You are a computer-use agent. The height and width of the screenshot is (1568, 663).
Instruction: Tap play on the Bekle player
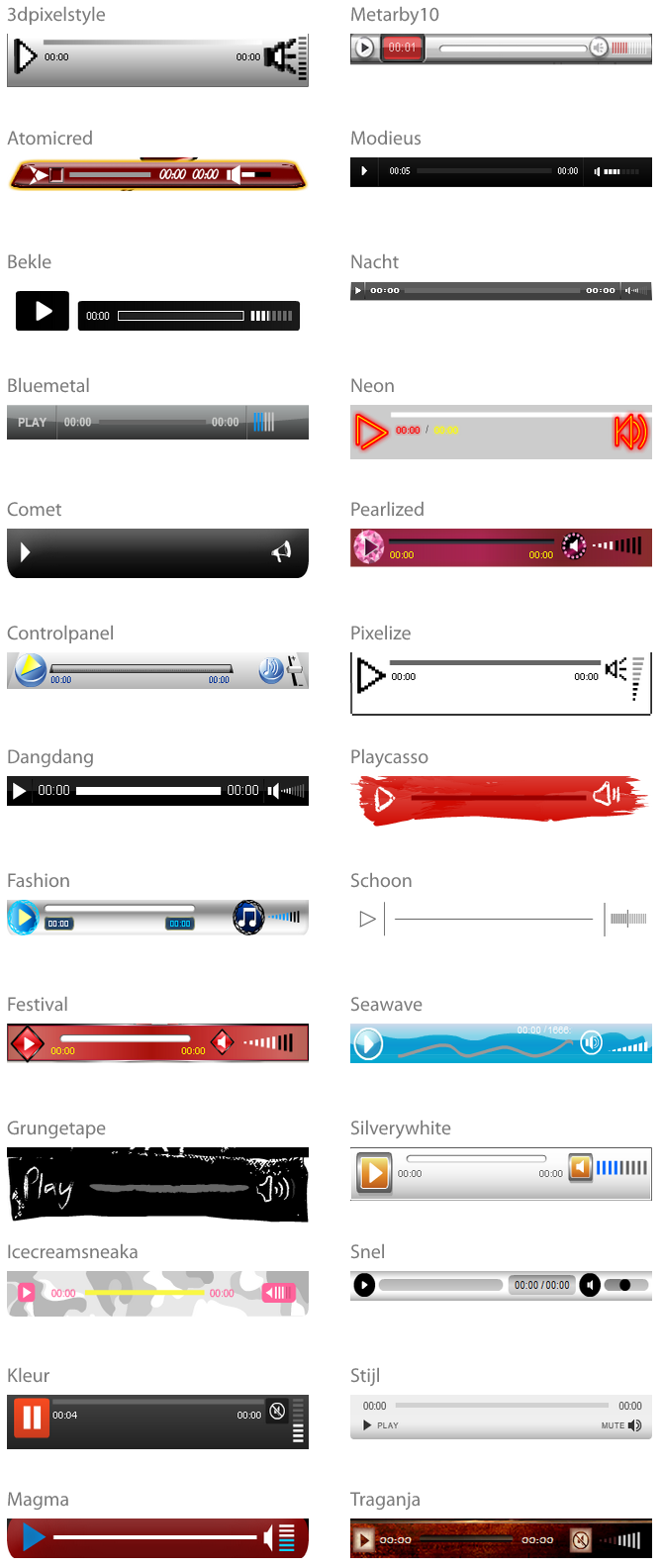point(43,311)
